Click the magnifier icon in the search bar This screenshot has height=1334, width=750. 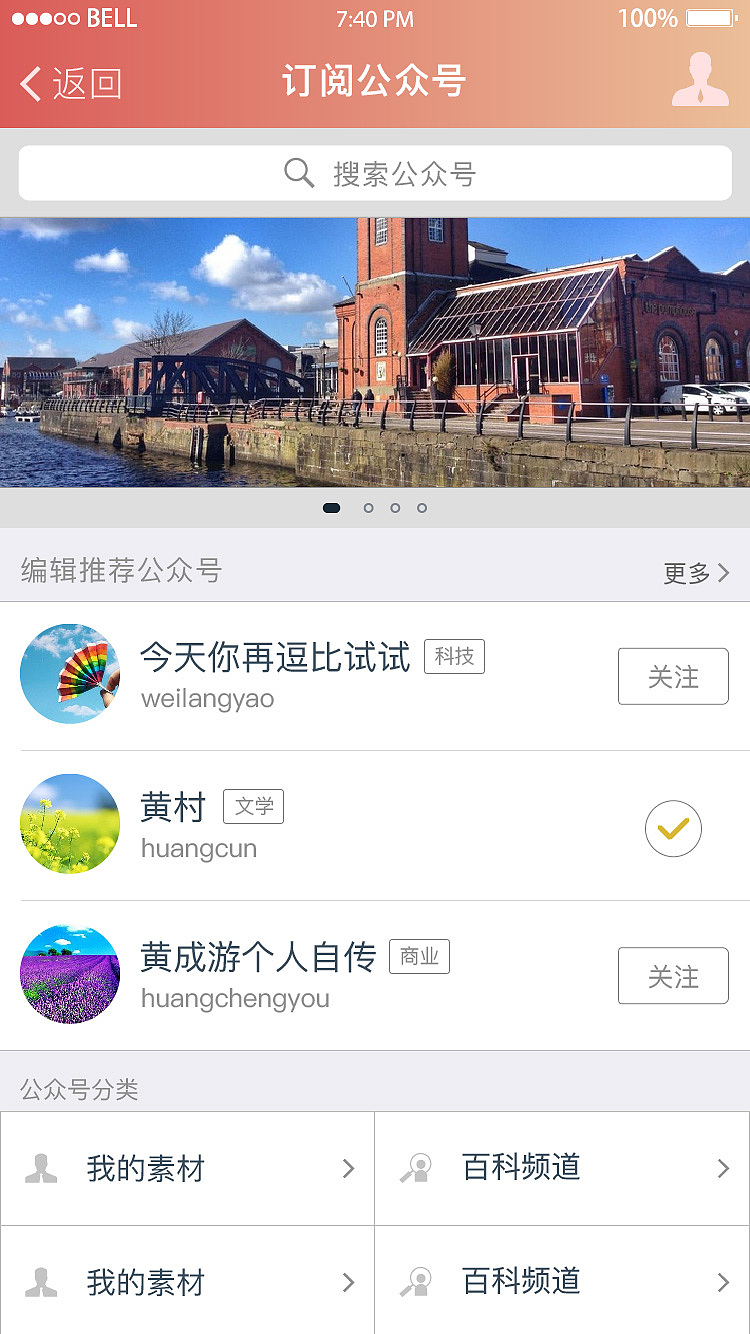point(298,172)
